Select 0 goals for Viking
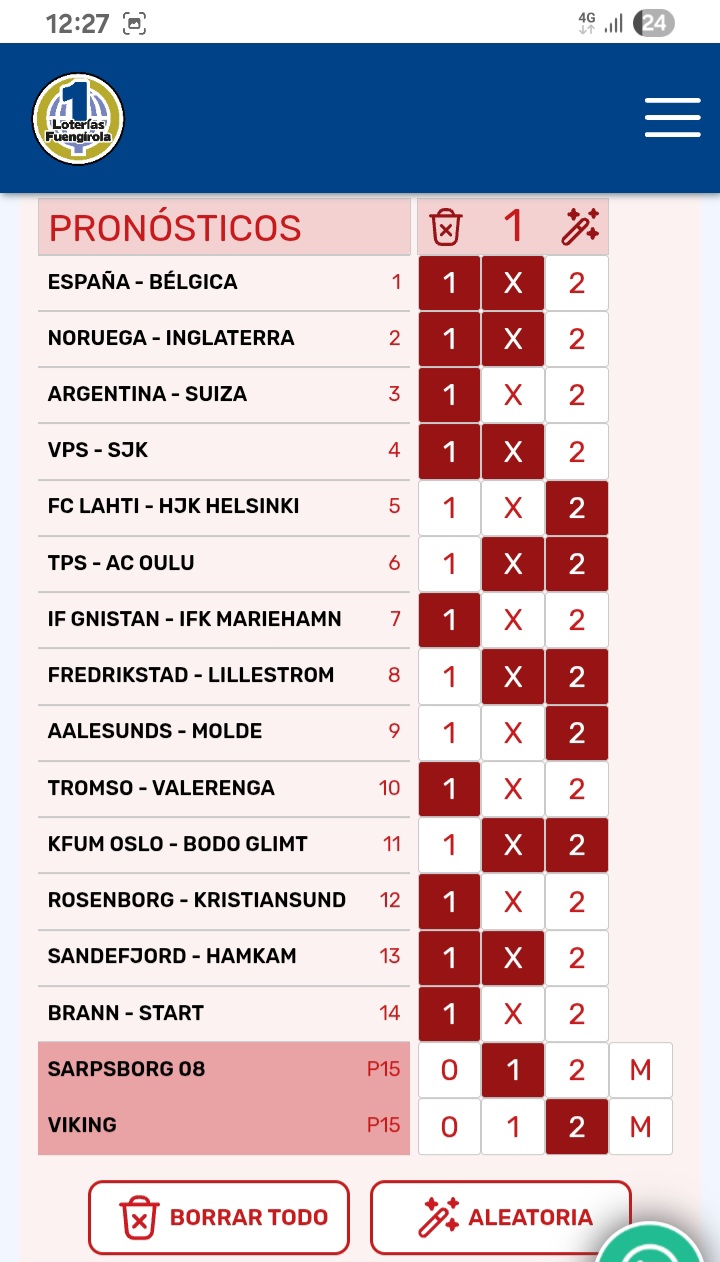 pos(449,1126)
